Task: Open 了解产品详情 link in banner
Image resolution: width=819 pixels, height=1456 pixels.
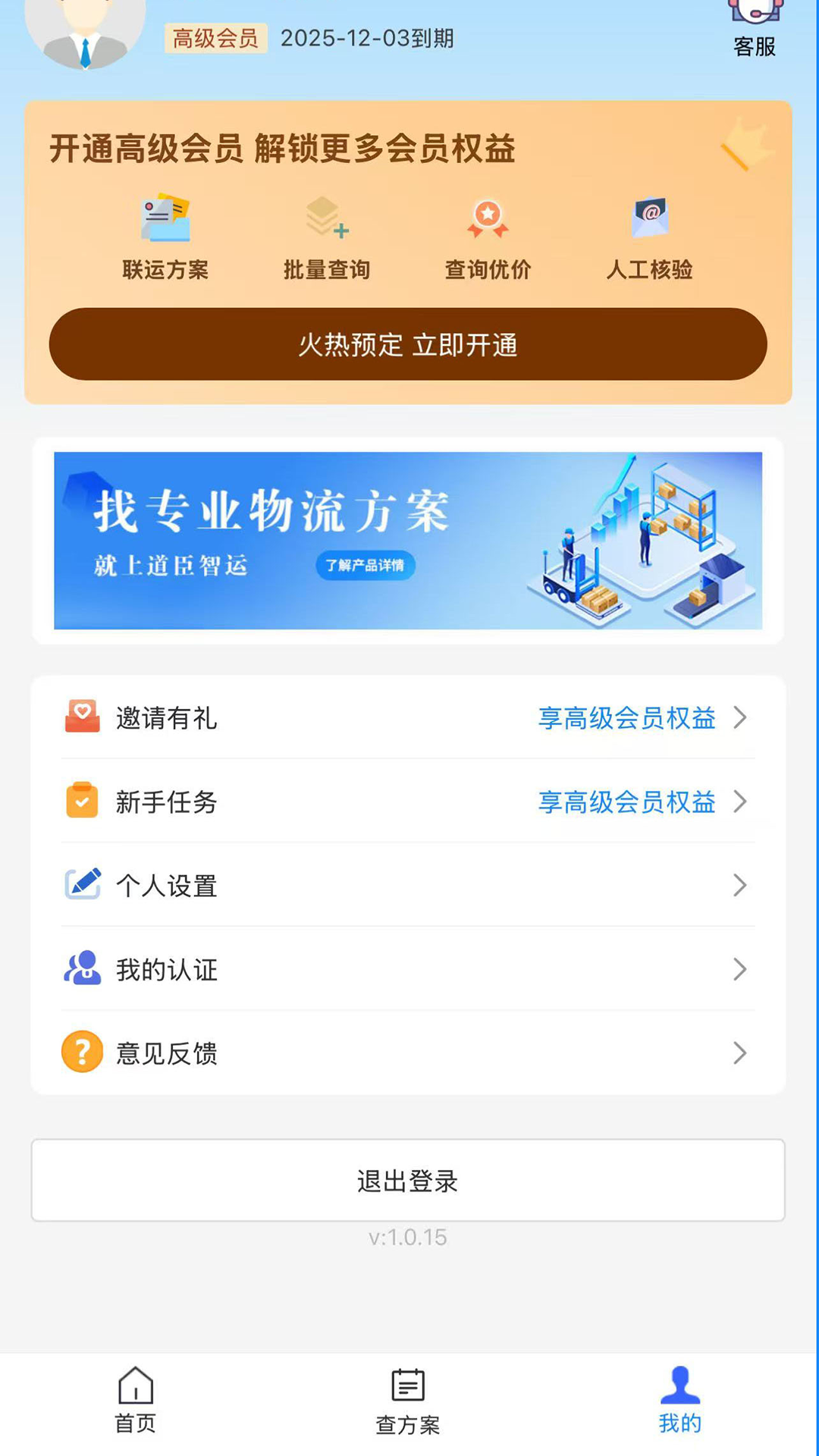Action: tap(366, 567)
